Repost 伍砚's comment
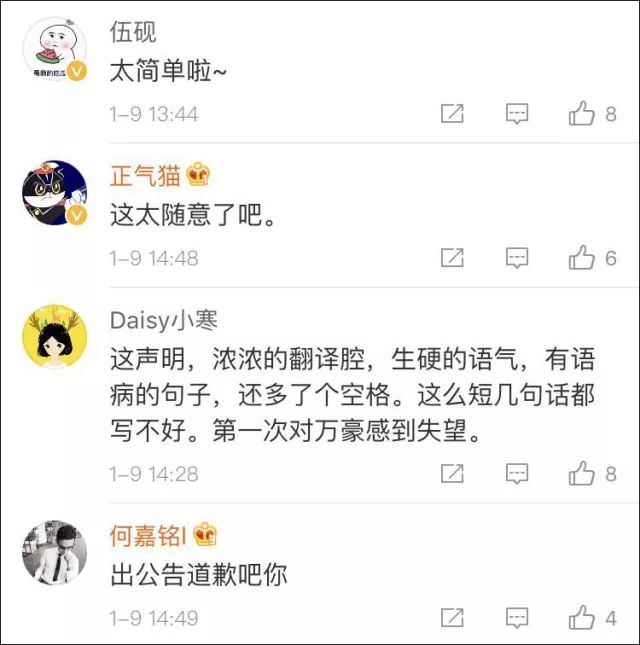Viewport: 640px width, 645px height. (452, 114)
